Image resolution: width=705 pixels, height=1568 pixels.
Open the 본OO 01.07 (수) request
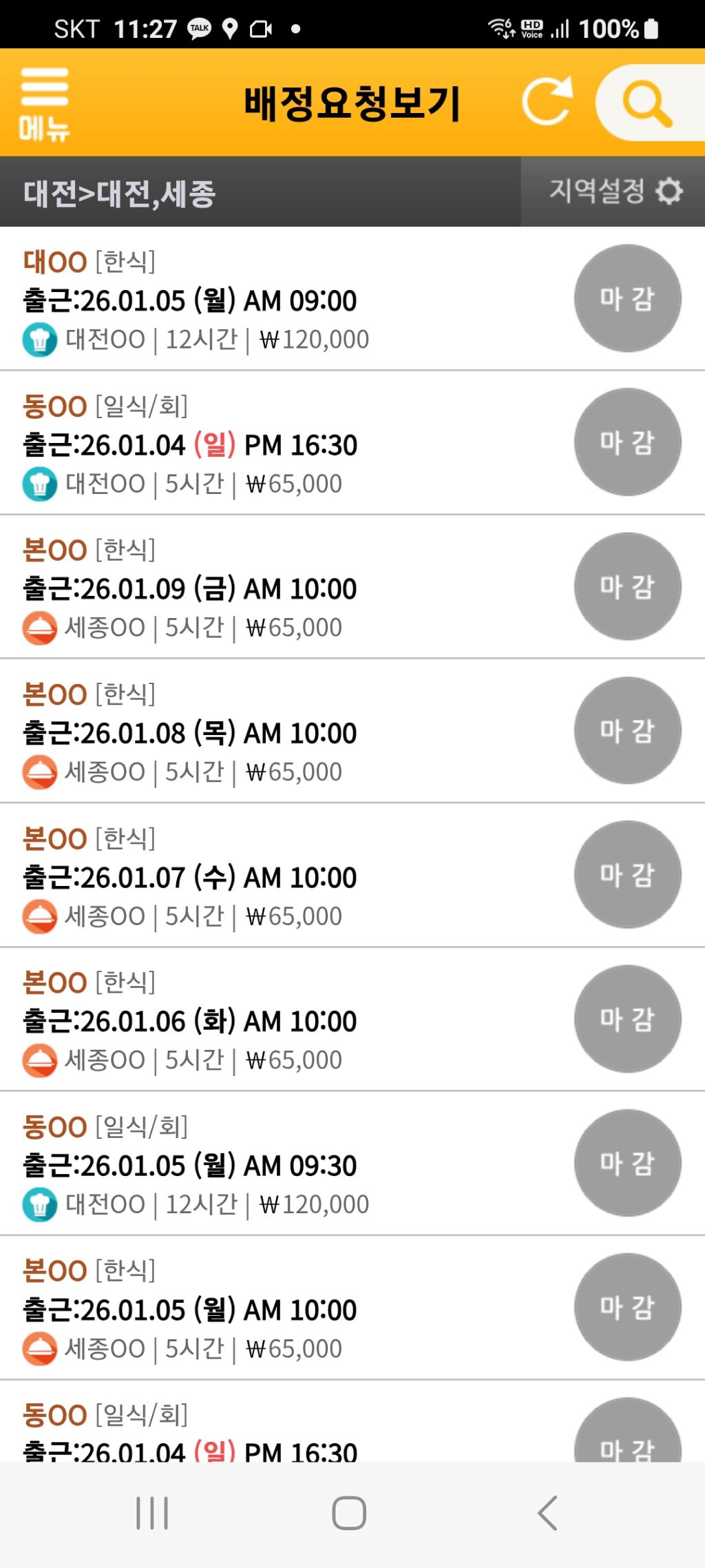click(x=275, y=876)
